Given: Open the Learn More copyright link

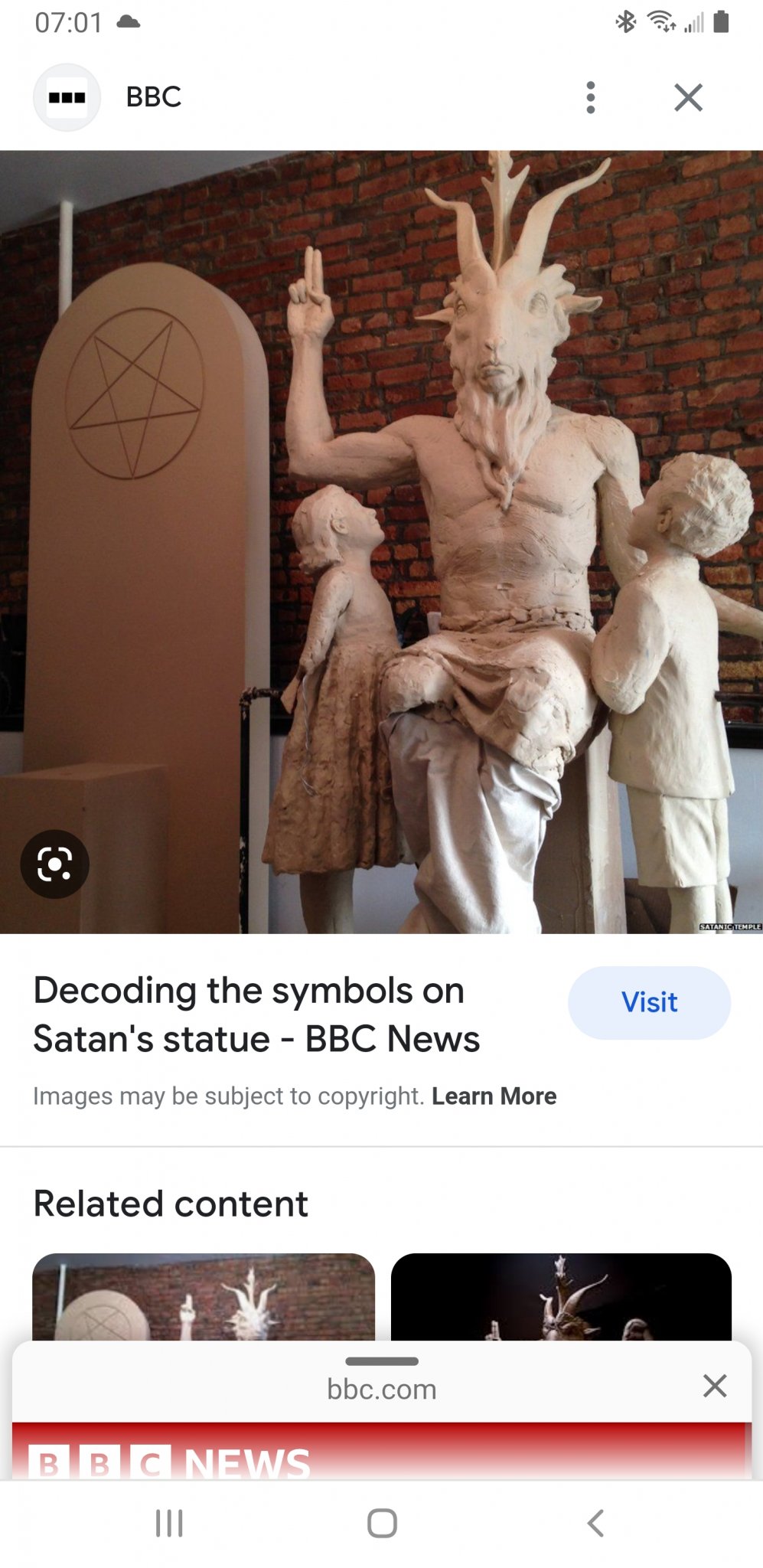Looking at the screenshot, I should 494,1096.
